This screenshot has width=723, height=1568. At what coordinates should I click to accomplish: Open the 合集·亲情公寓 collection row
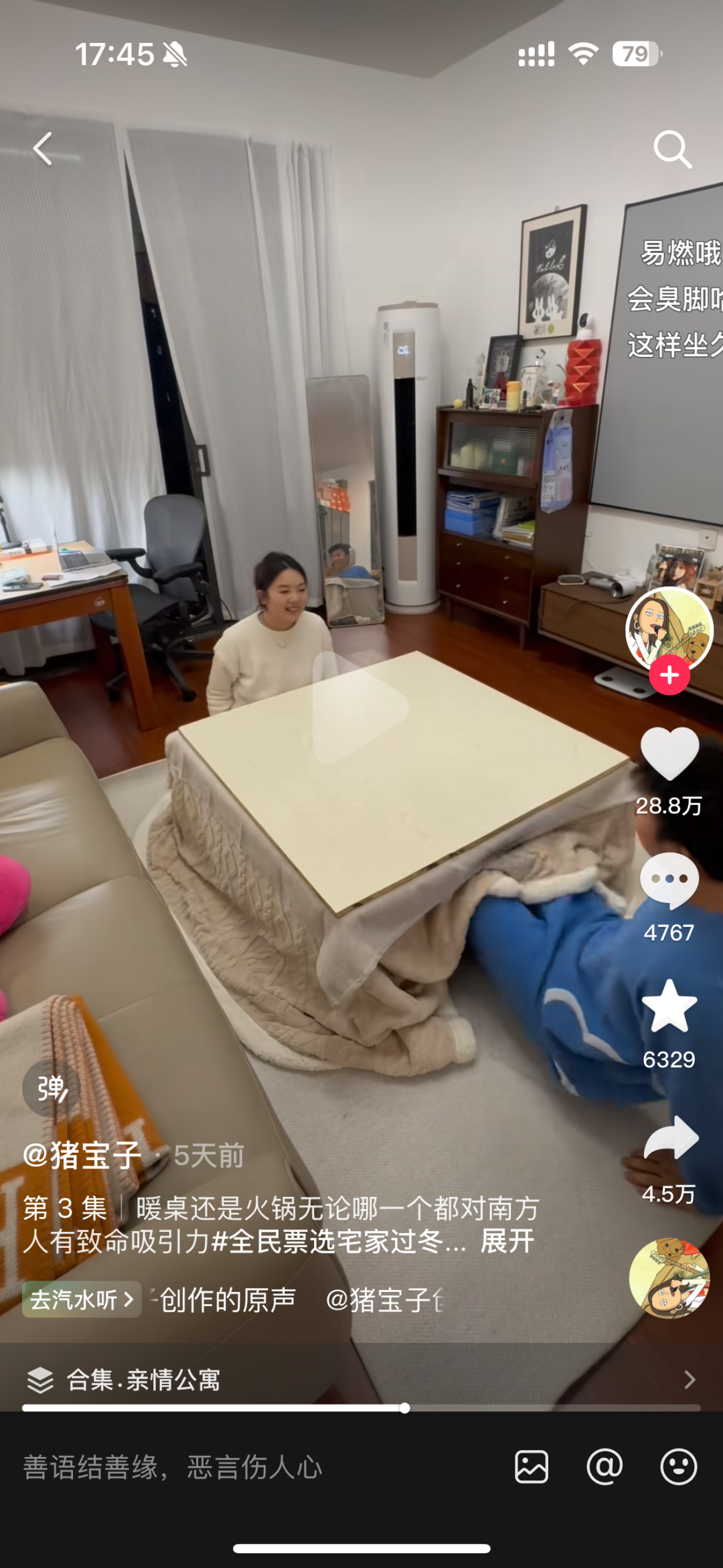pos(361,1380)
